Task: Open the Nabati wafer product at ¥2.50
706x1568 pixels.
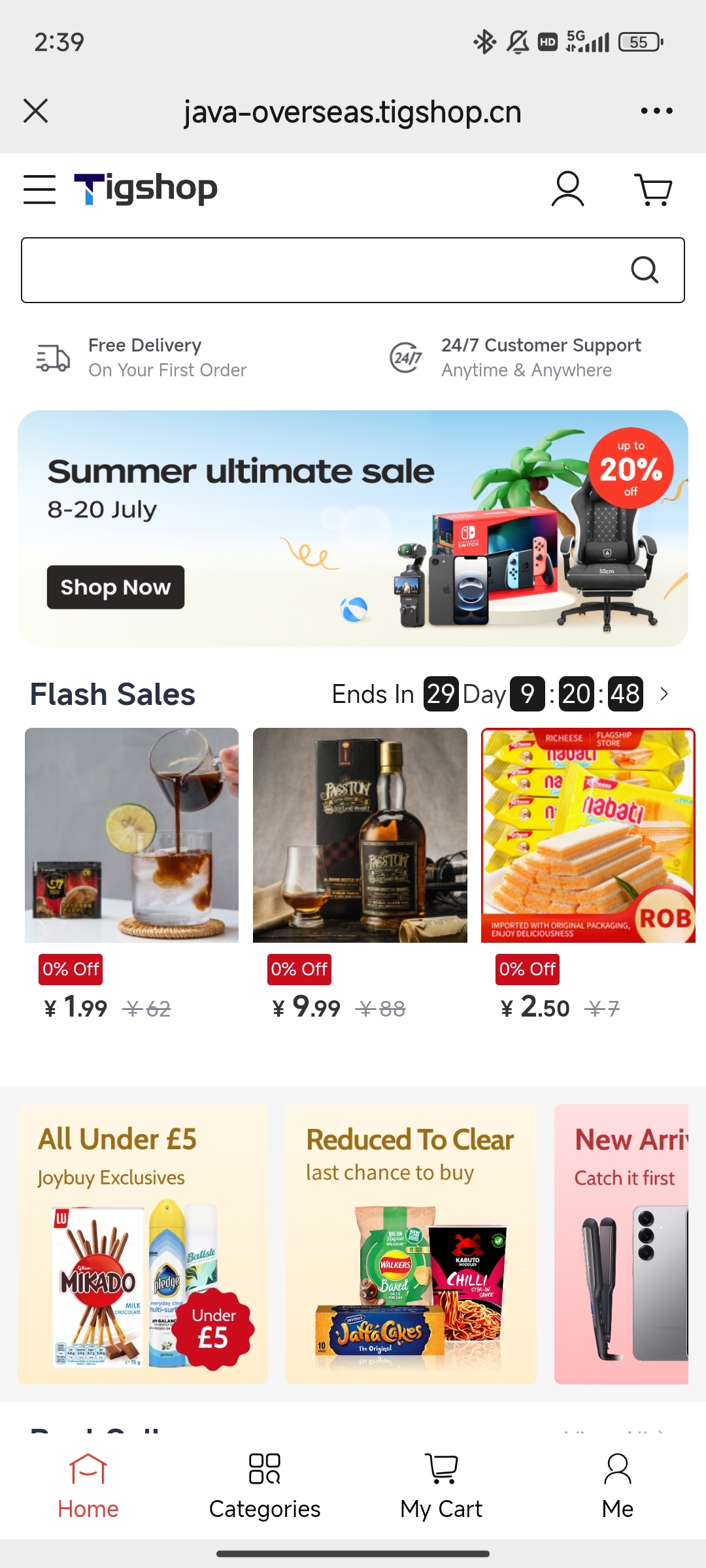Action: [588, 835]
